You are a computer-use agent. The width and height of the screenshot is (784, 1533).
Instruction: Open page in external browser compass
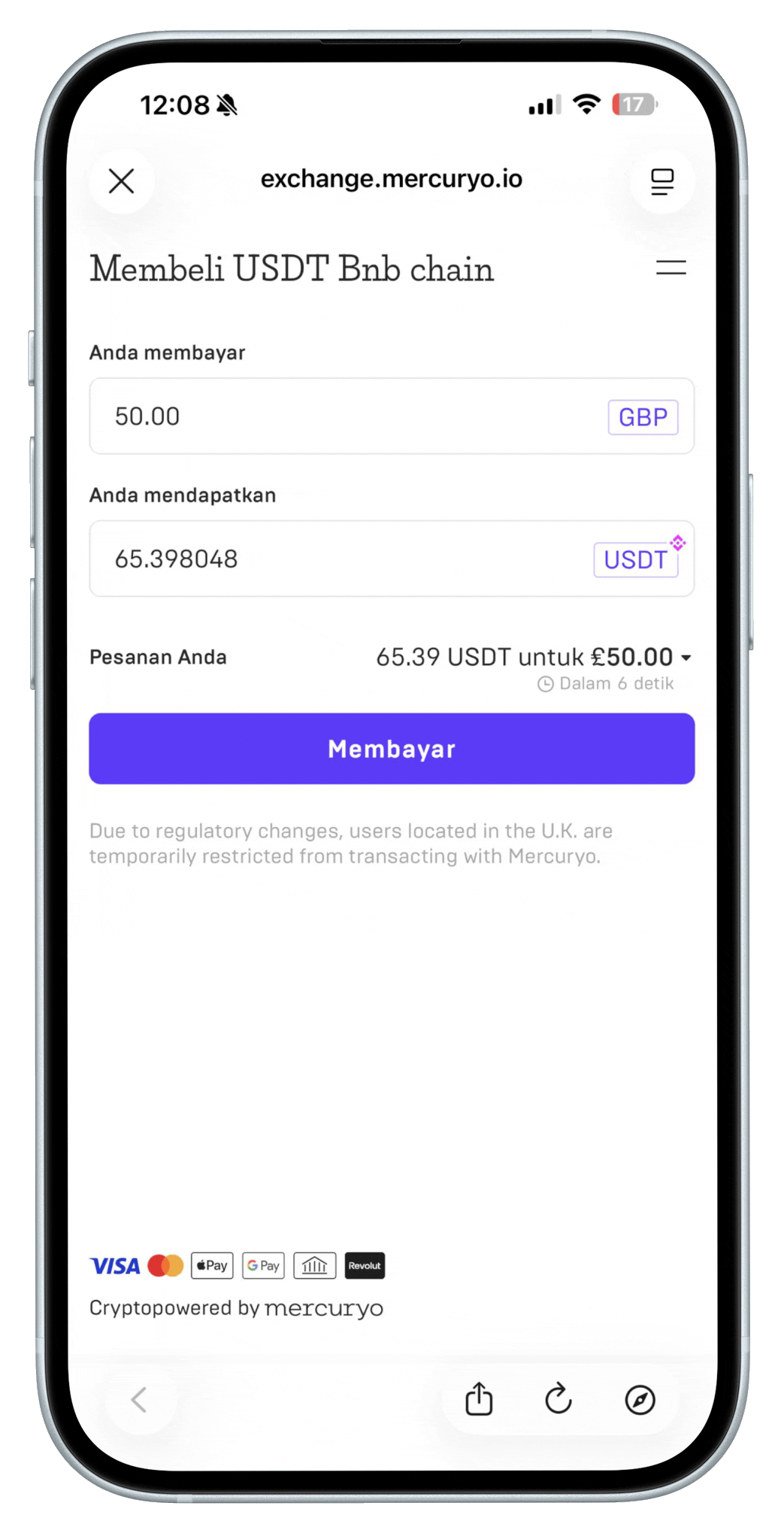click(x=640, y=1400)
